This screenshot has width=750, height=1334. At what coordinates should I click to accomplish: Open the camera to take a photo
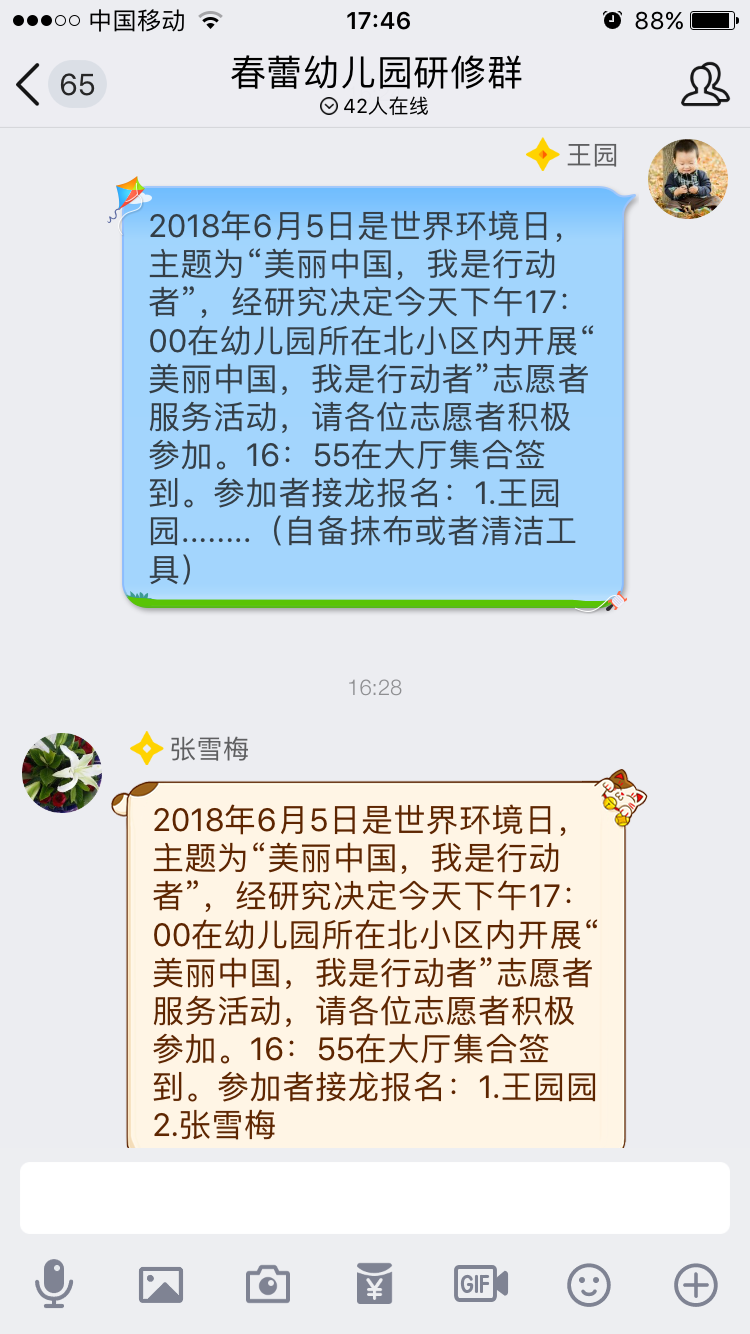pos(268,1284)
